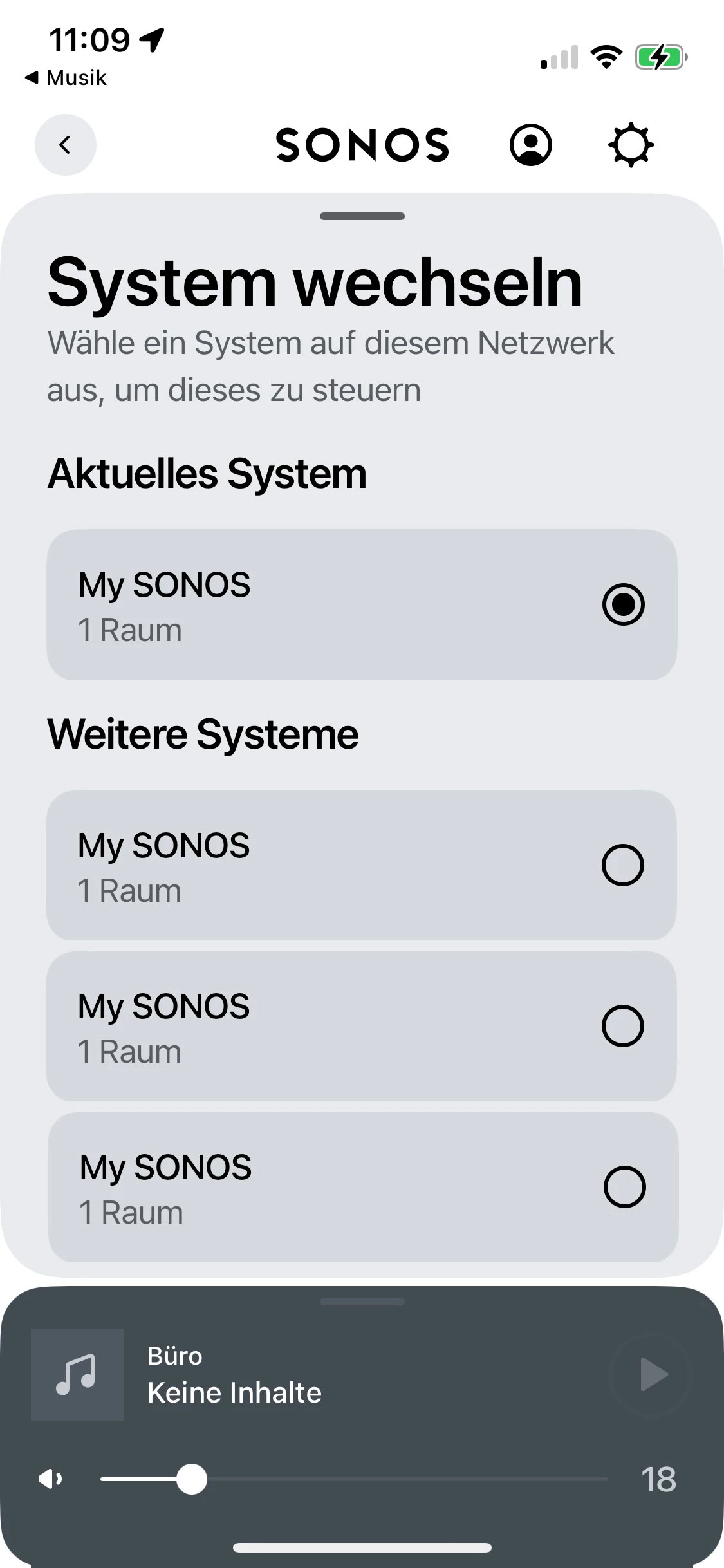Go back with the chevron button
724x1568 pixels.
(65, 145)
